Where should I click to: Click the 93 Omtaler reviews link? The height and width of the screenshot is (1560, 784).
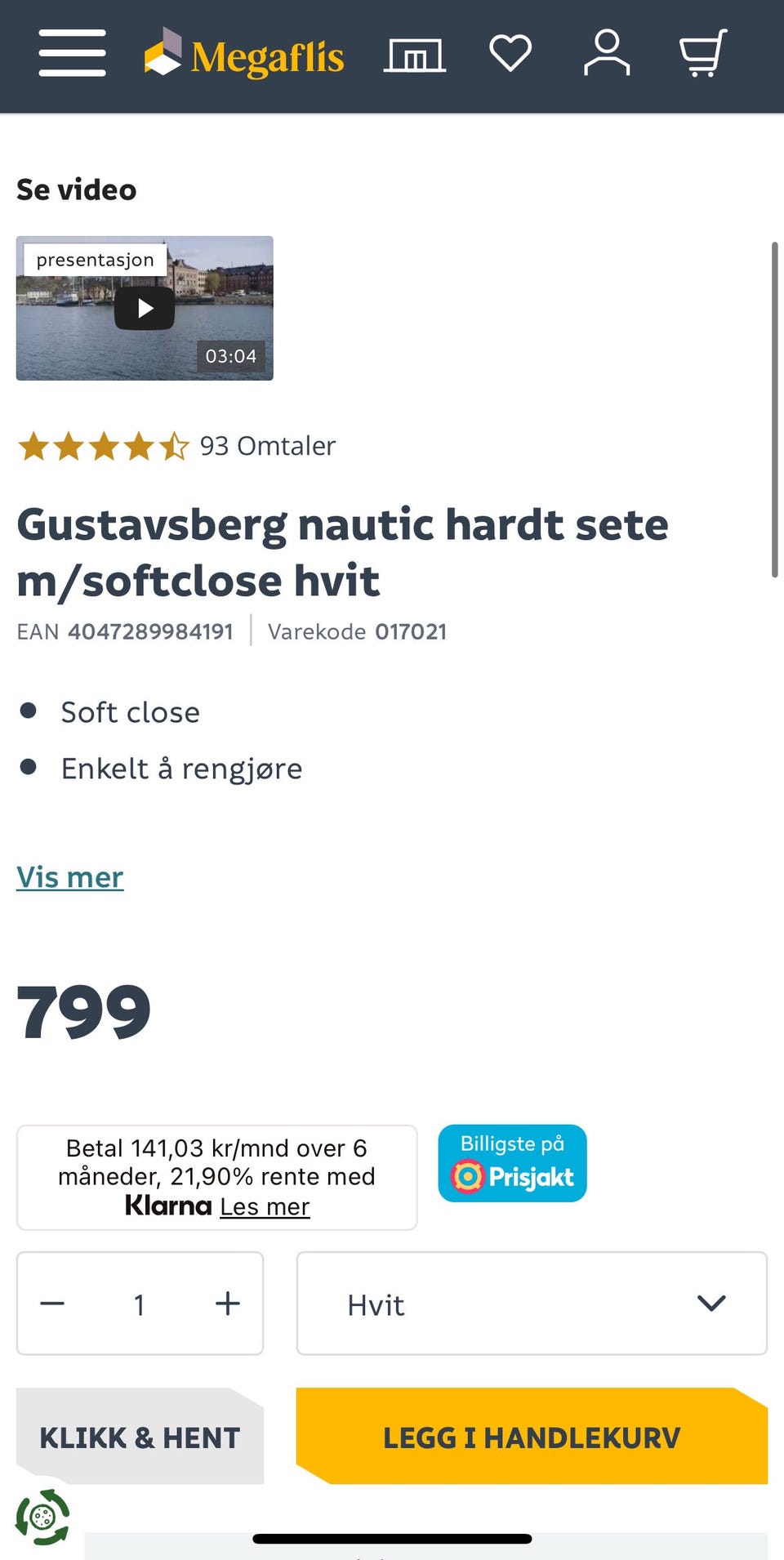point(267,446)
